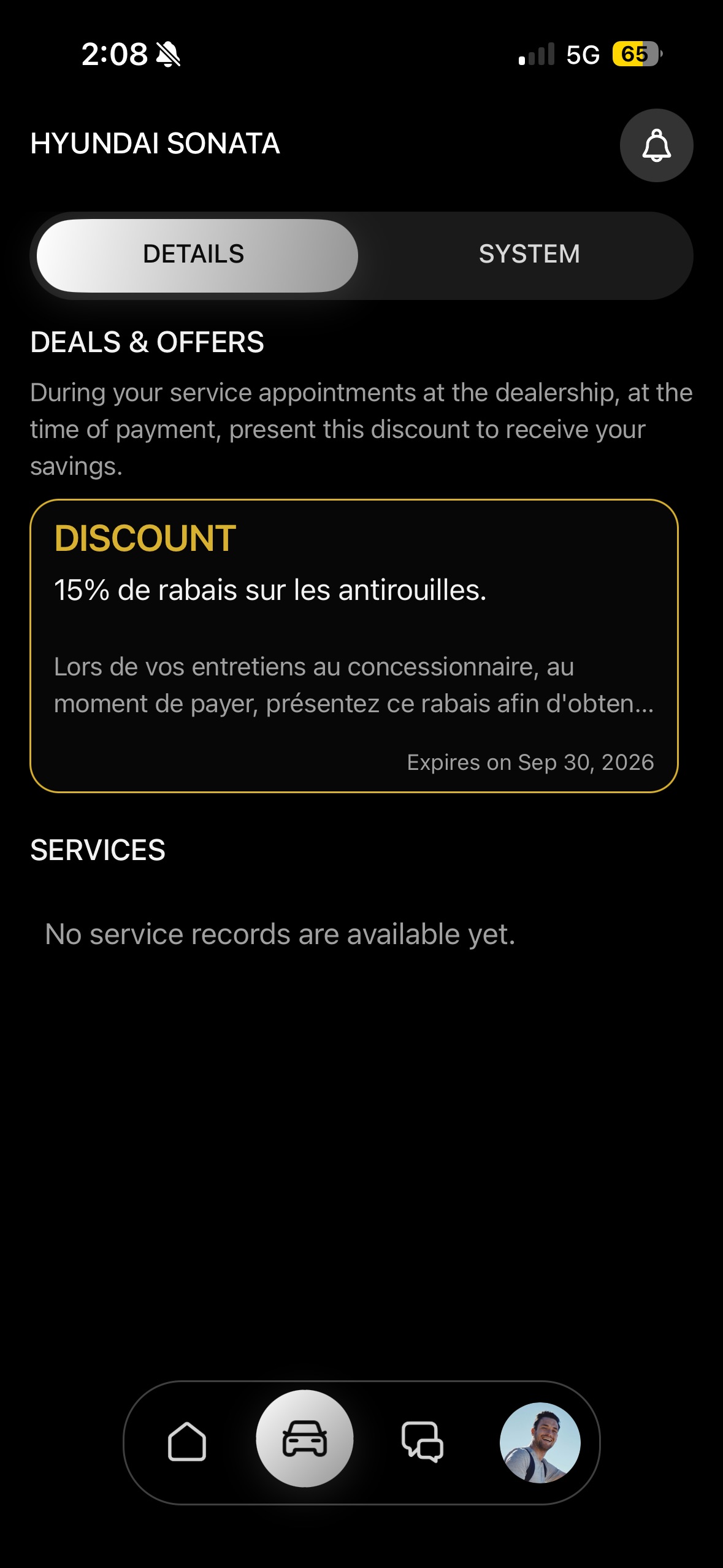Open the 15% antirouilles discount card
The image size is (723, 1568).
(x=354, y=646)
